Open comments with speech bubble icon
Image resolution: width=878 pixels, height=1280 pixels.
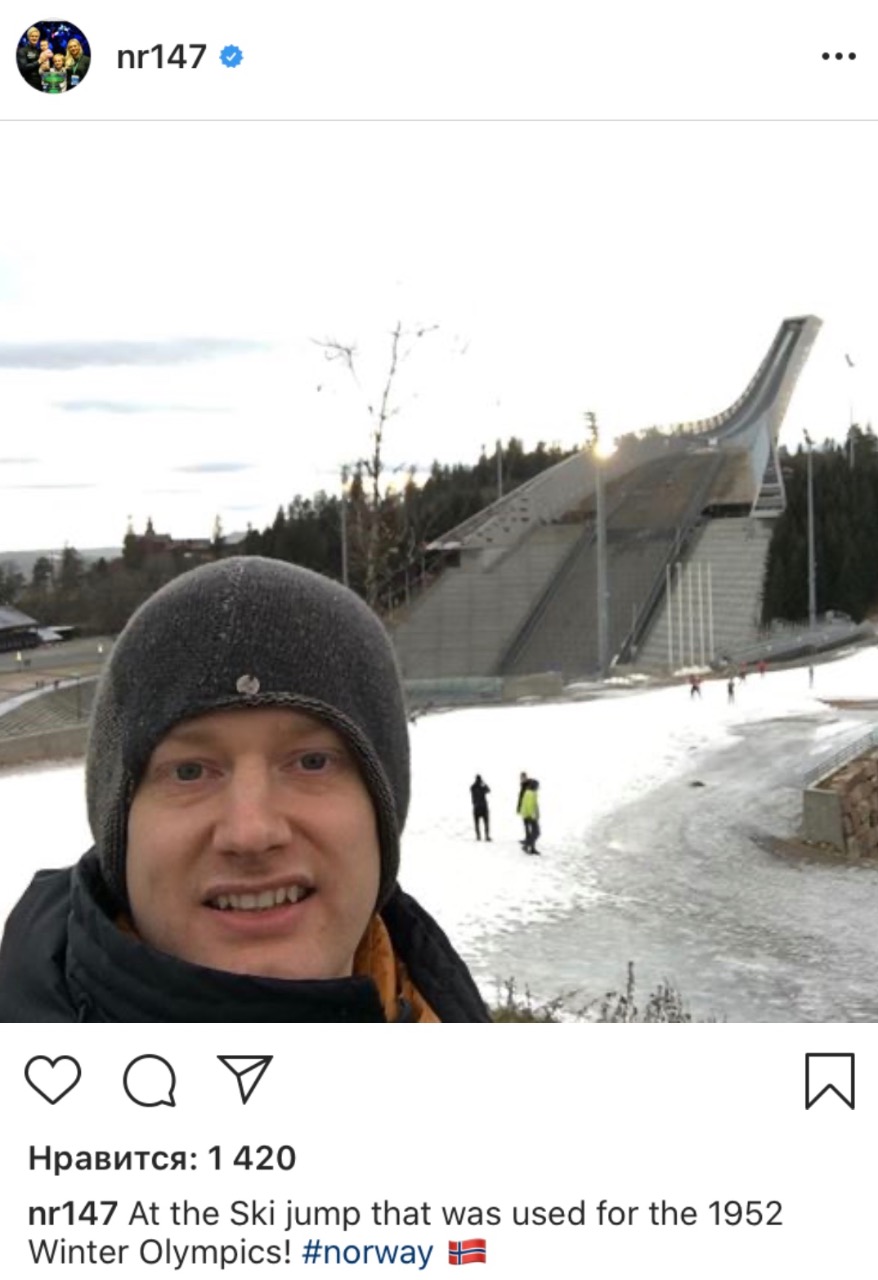click(x=150, y=1080)
